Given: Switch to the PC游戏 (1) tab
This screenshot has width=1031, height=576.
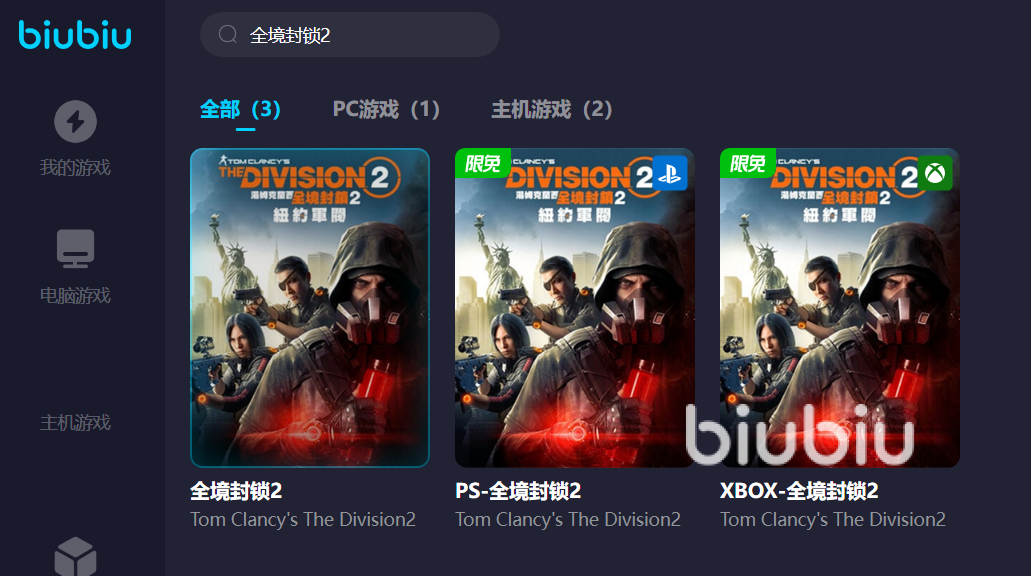Looking at the screenshot, I should click(386, 109).
